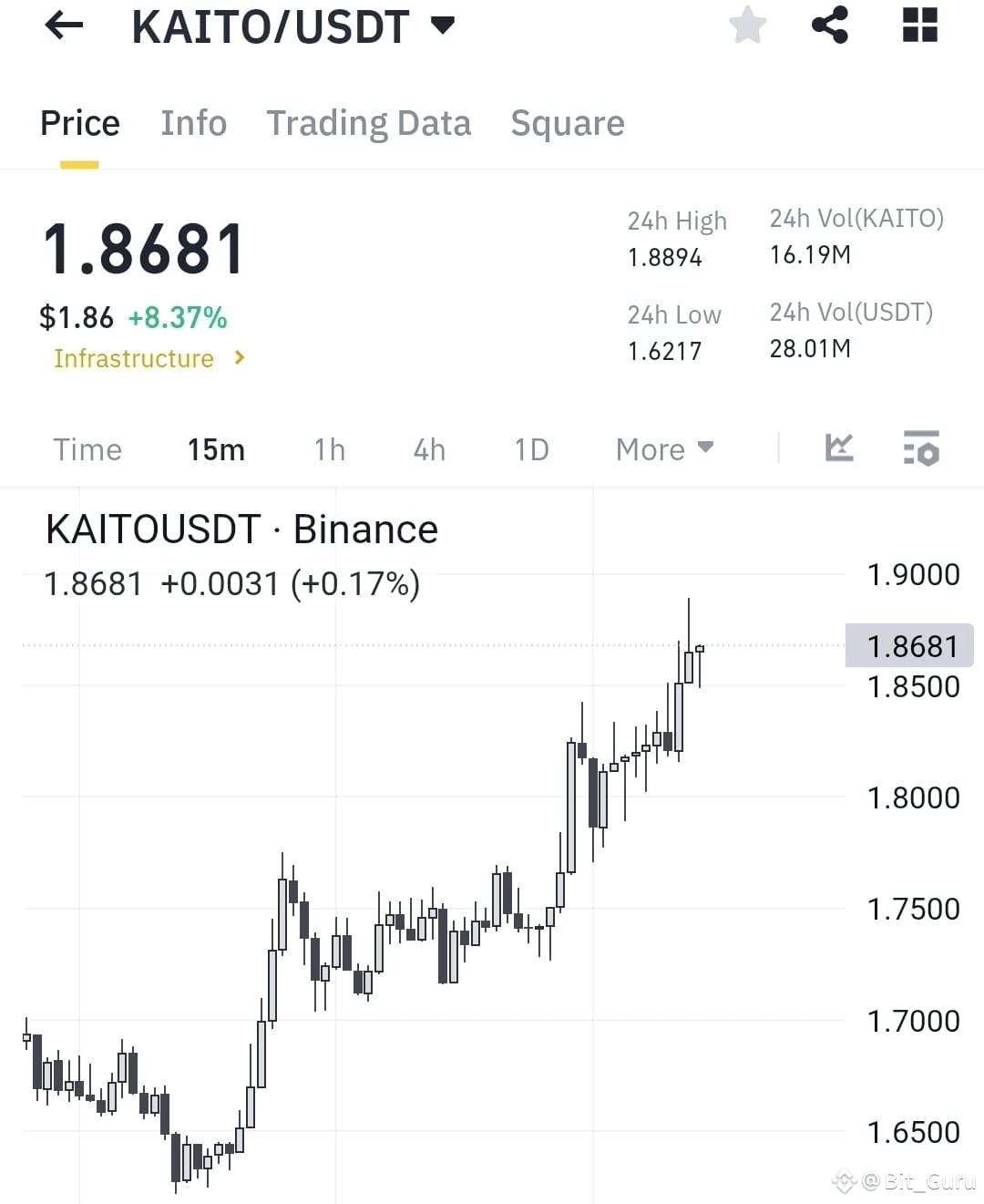
Task: Tap the Time interval option
Action: tap(87, 448)
